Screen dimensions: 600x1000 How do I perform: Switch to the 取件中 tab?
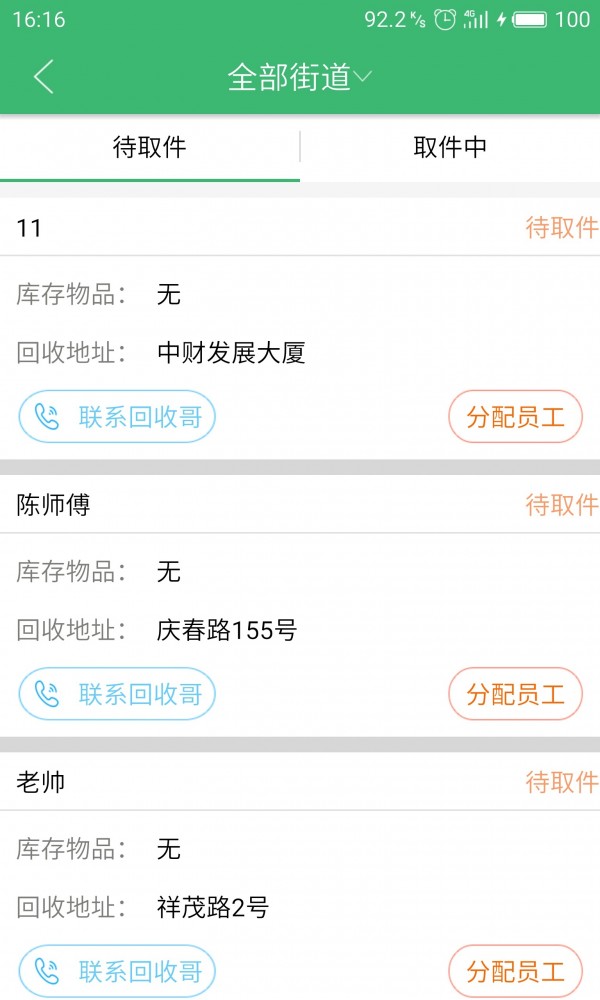coord(450,147)
